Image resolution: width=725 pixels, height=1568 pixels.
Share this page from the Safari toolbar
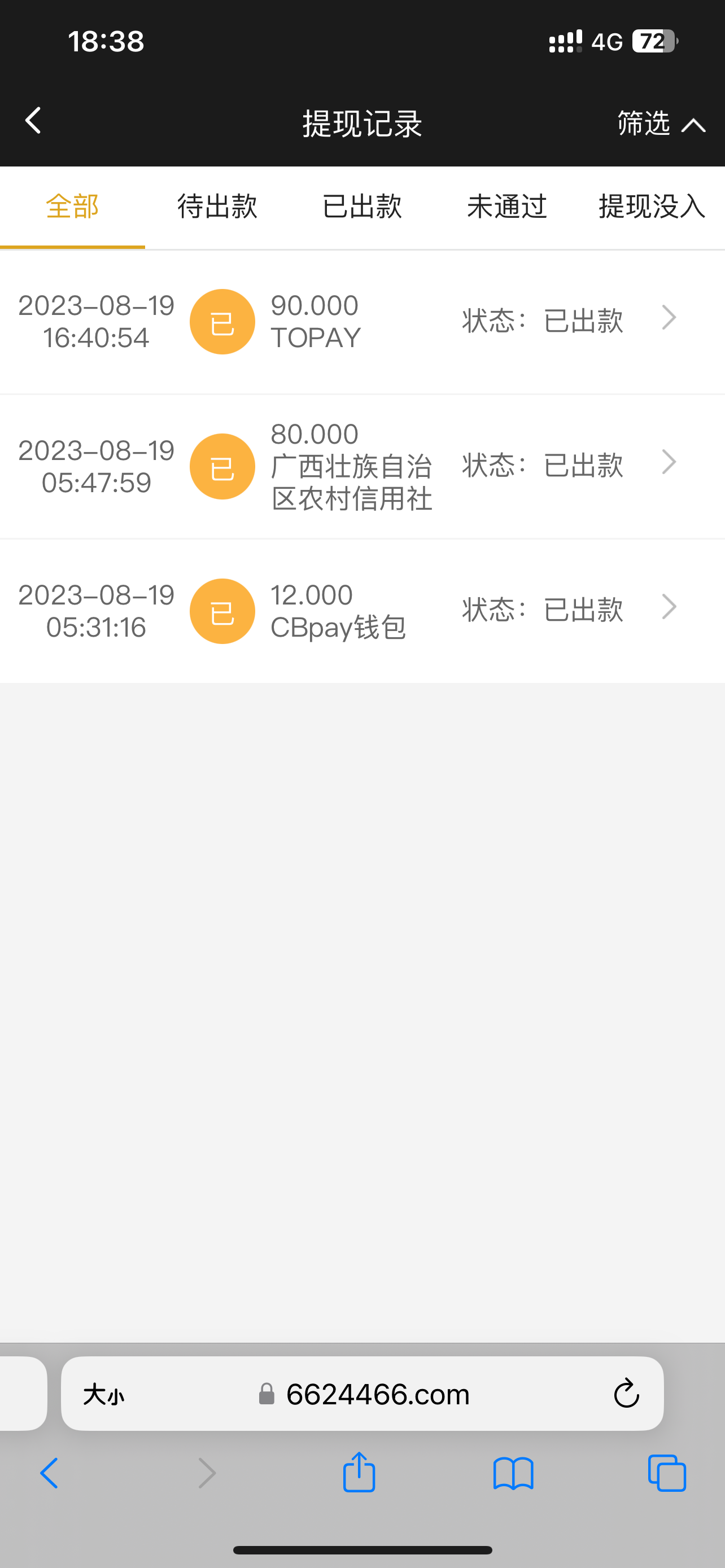tap(359, 1473)
